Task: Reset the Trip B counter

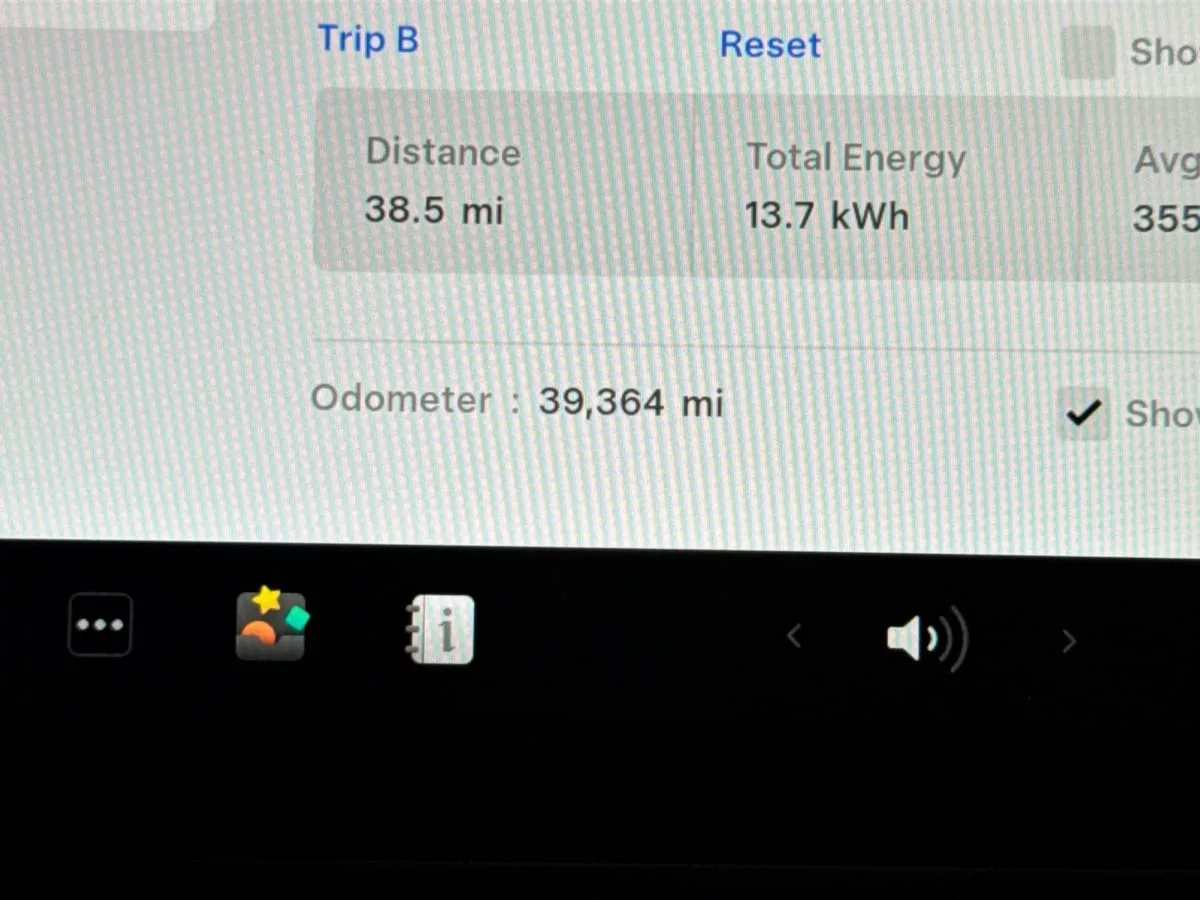Action: [x=770, y=45]
